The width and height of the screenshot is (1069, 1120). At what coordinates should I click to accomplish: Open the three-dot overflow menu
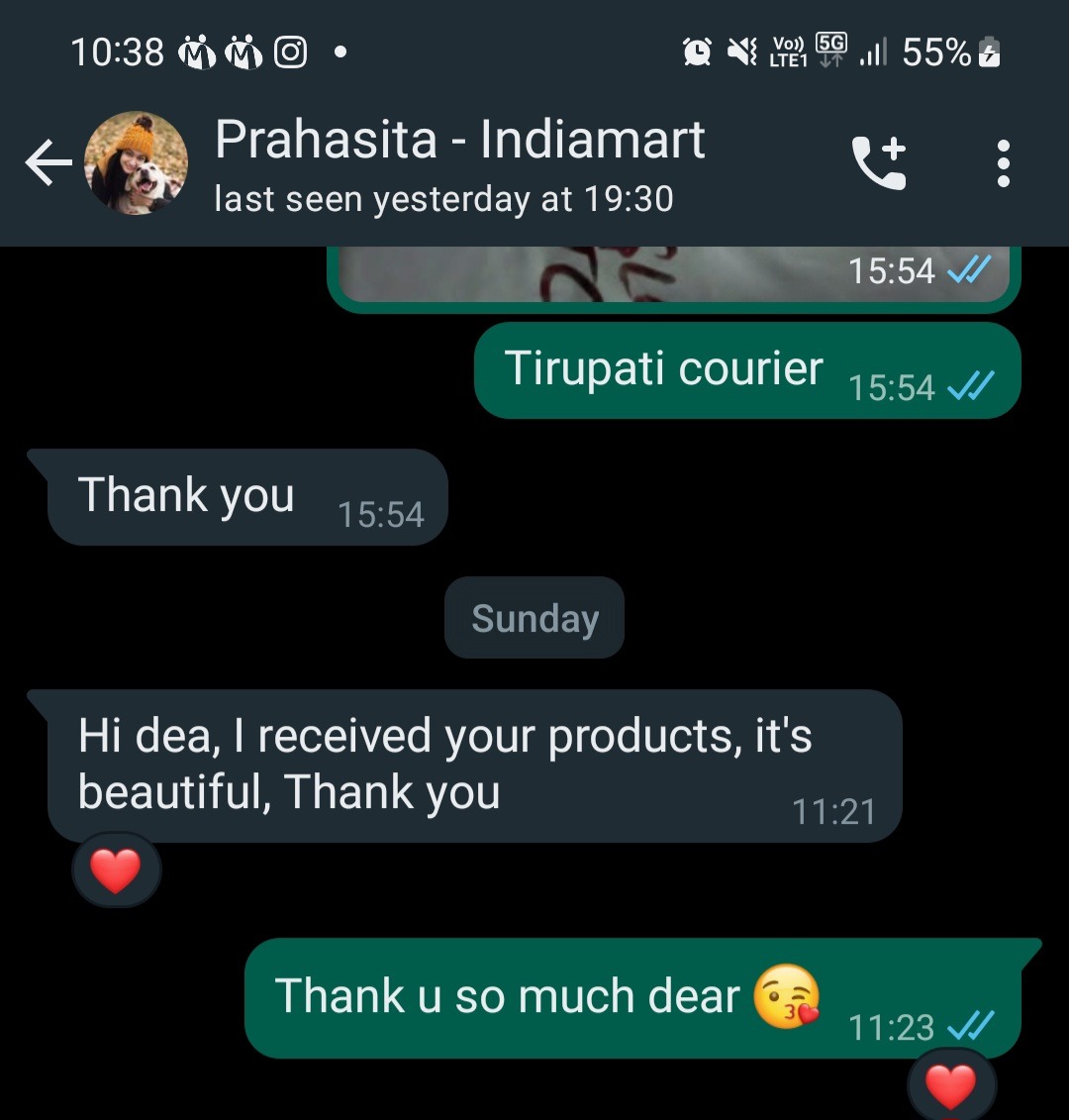(1003, 163)
